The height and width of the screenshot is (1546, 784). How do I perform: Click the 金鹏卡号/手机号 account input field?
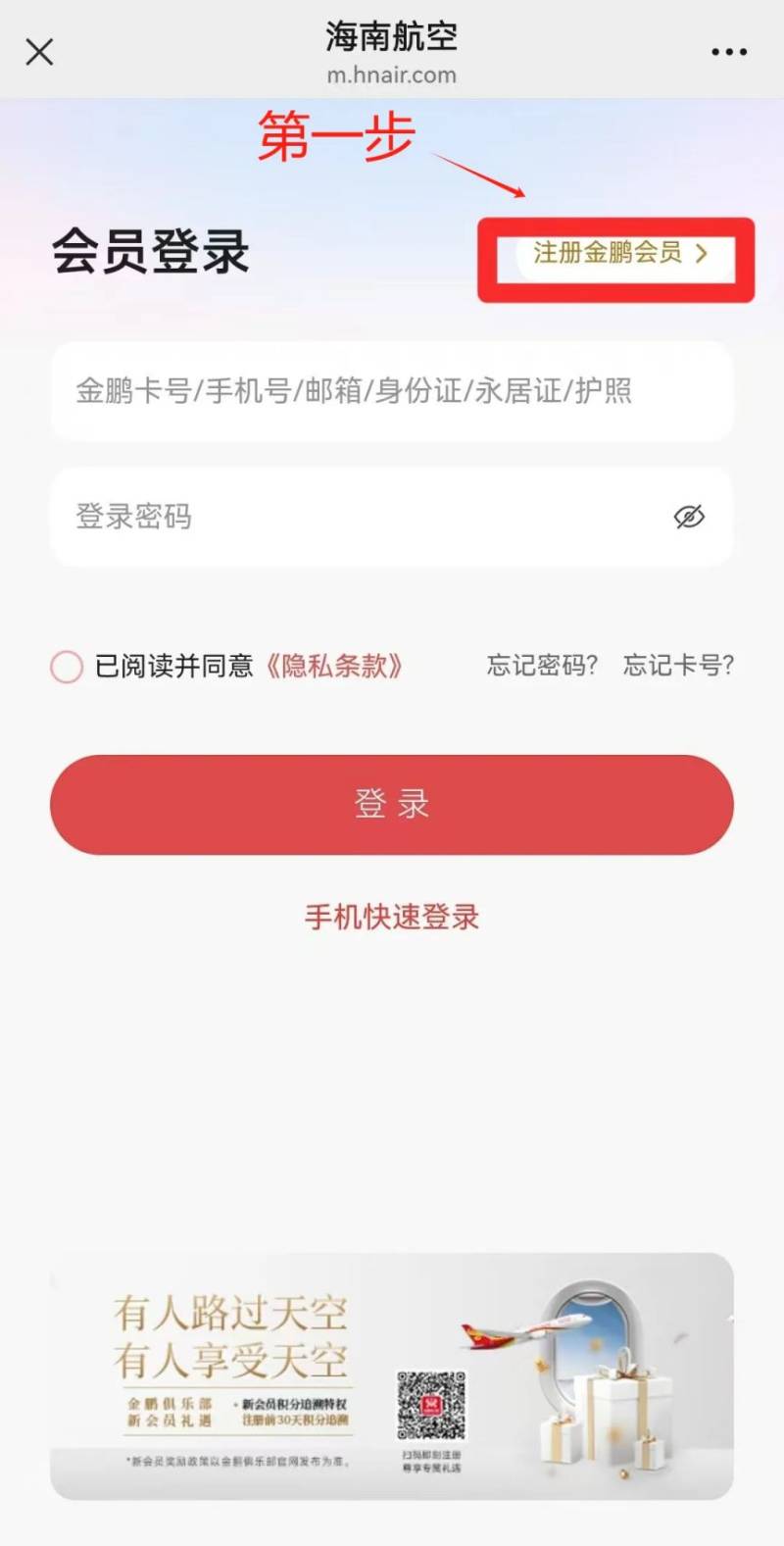coord(392,391)
